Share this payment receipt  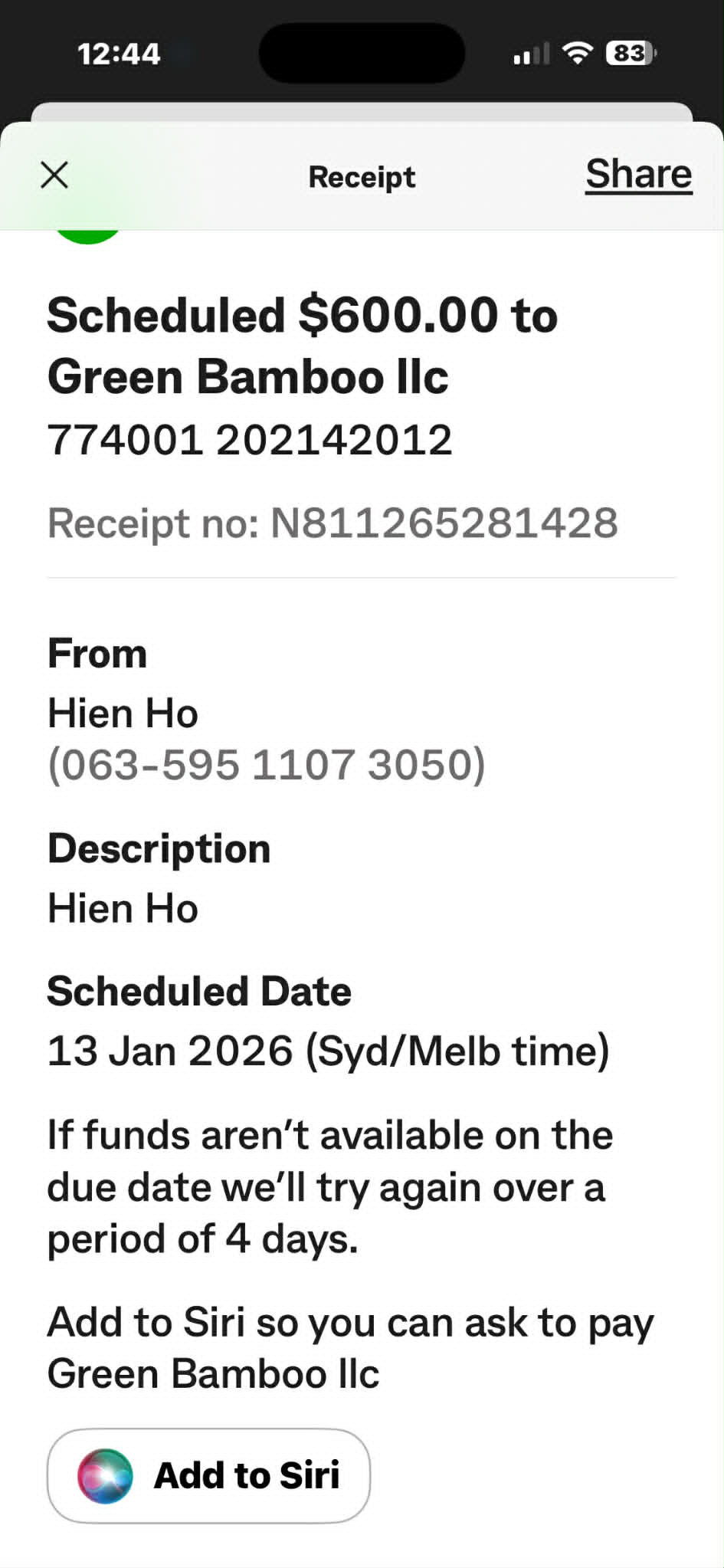pyautogui.click(x=638, y=175)
